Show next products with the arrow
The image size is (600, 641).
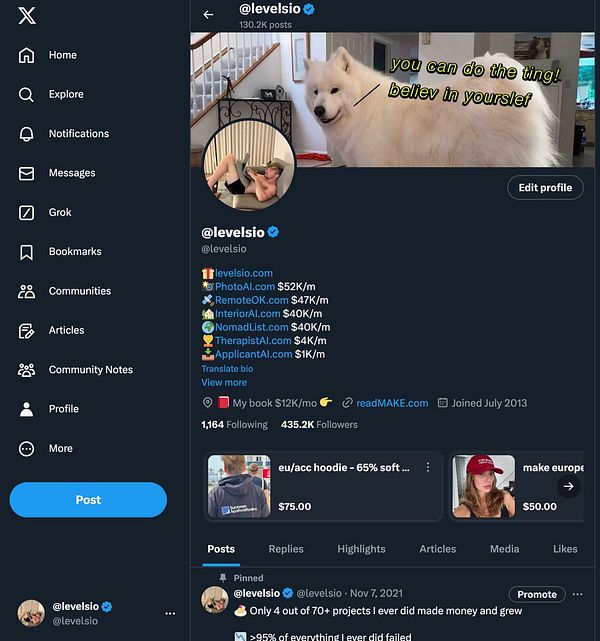pyautogui.click(x=568, y=486)
